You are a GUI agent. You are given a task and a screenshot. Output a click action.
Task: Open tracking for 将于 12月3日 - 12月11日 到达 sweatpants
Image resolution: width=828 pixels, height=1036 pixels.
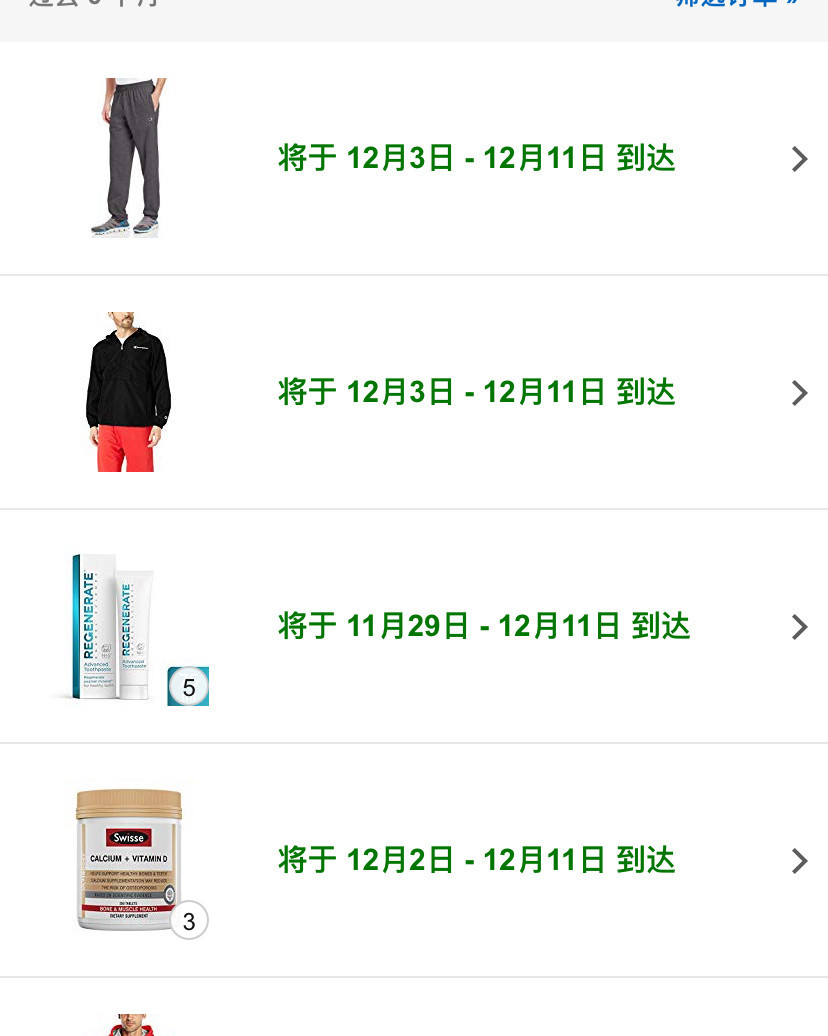(476, 157)
